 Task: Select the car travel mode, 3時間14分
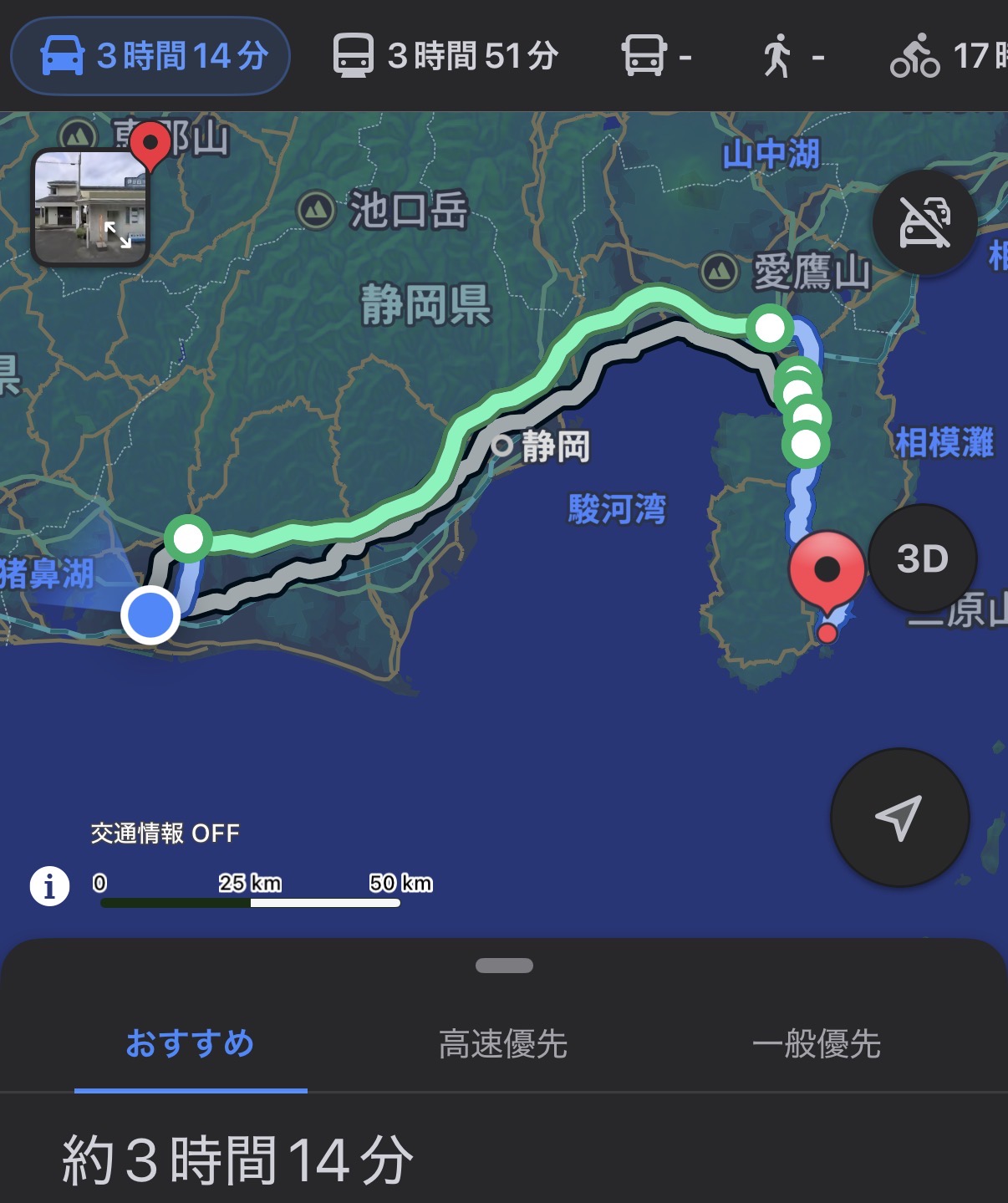pos(151,57)
